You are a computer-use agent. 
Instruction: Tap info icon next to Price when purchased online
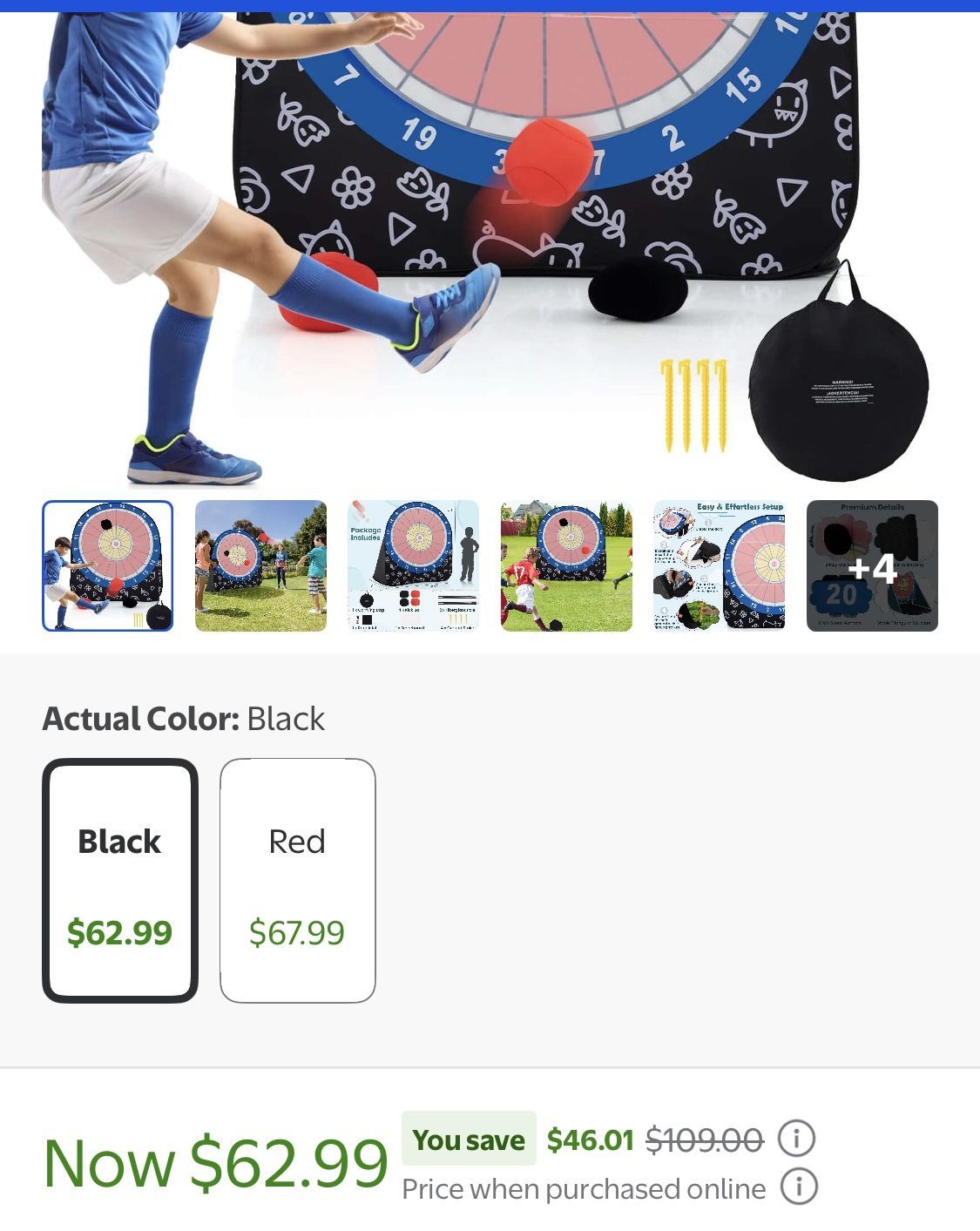point(798,1187)
